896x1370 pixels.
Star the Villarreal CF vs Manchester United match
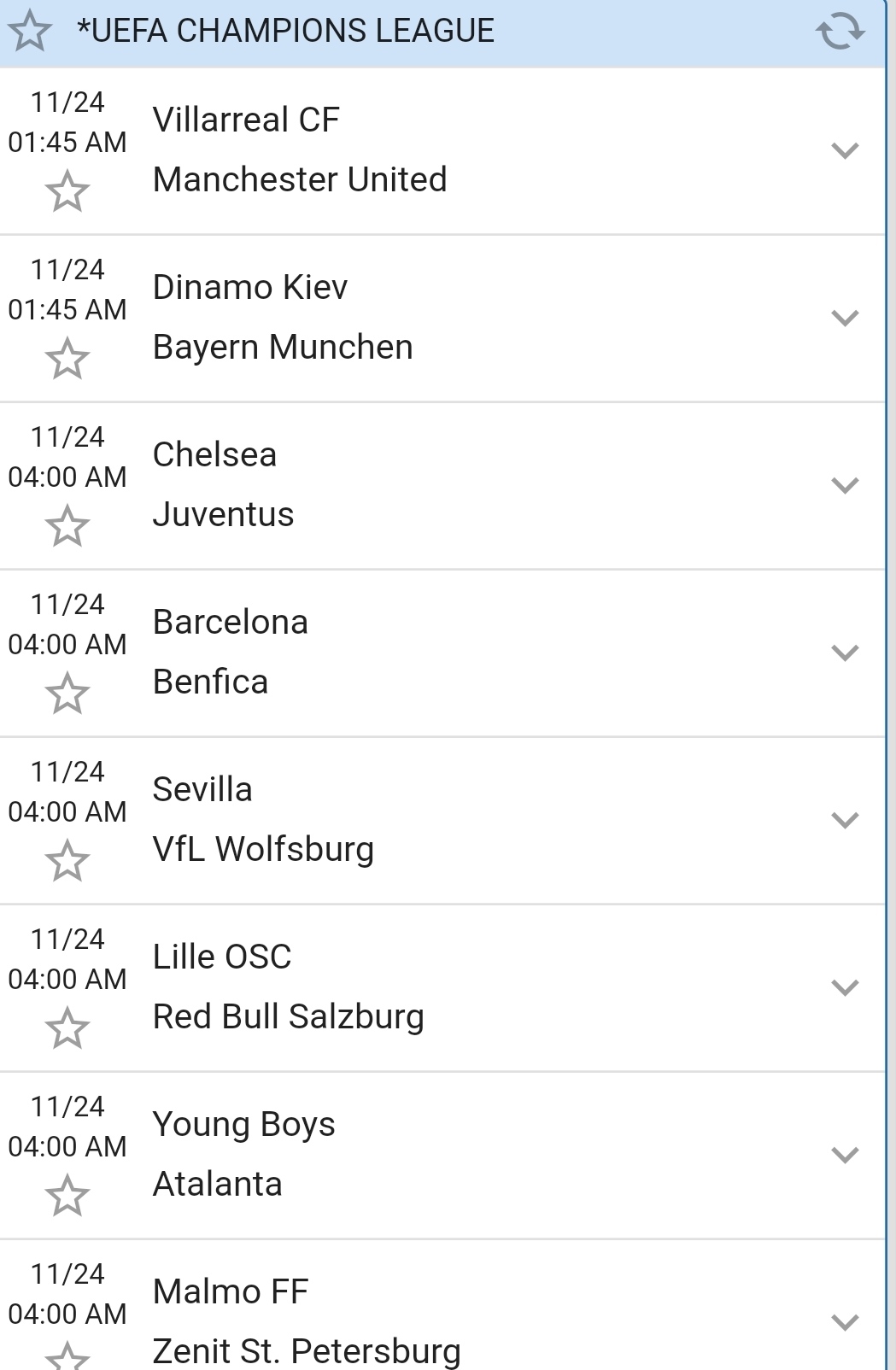click(67, 190)
